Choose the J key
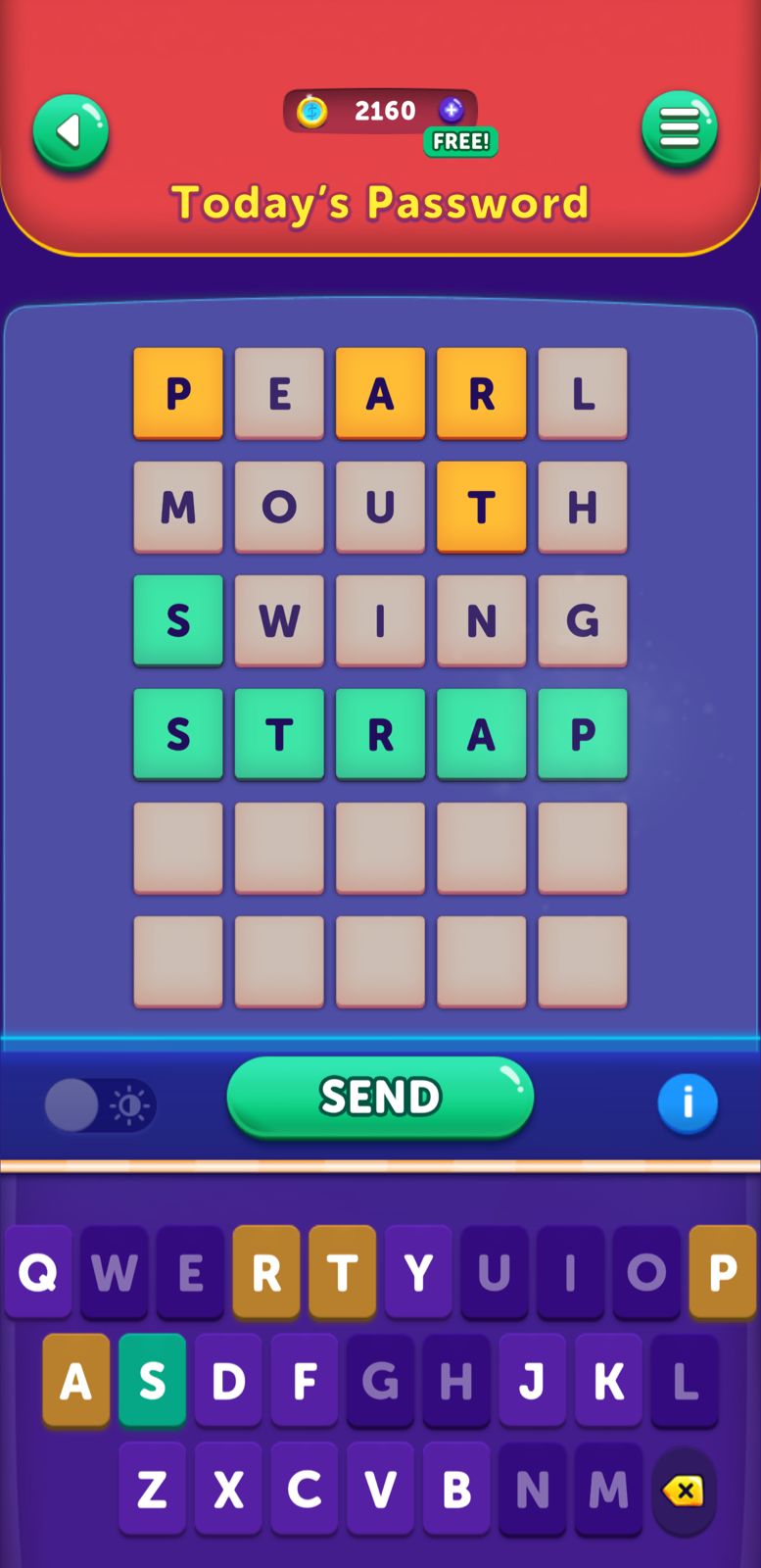 pos(532,1380)
